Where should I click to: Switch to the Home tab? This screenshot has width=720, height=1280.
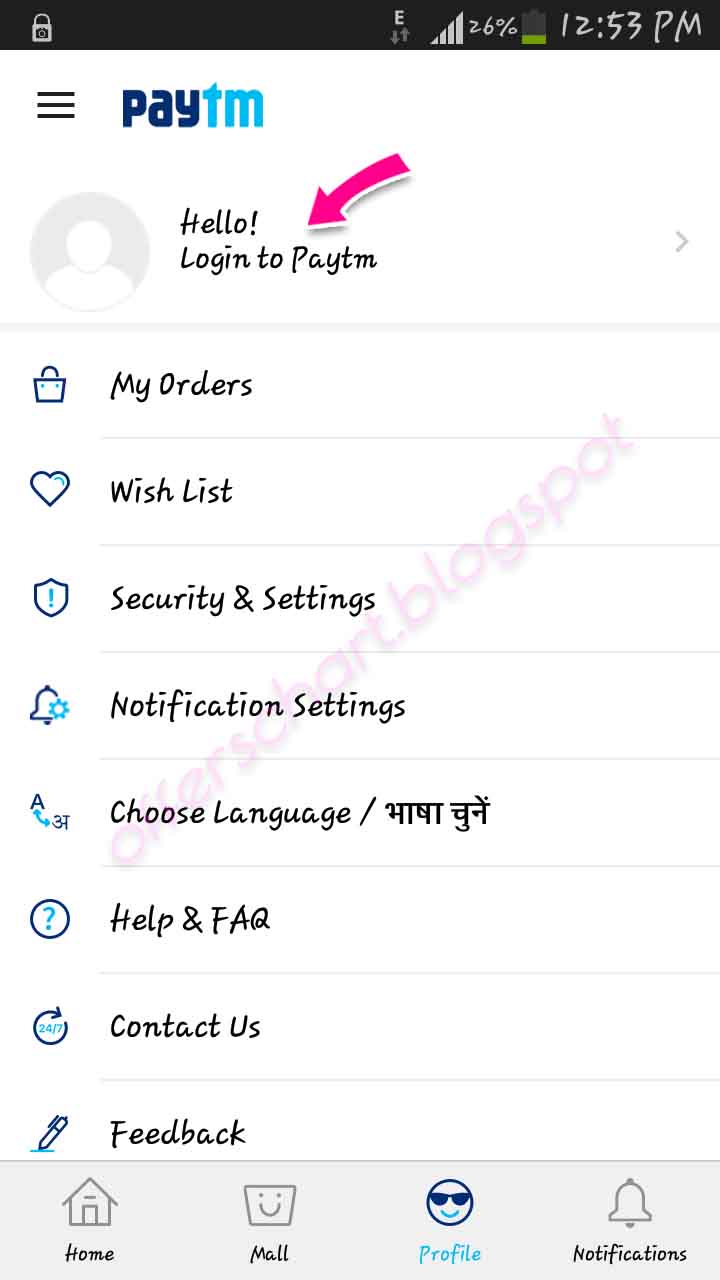coord(89,1215)
